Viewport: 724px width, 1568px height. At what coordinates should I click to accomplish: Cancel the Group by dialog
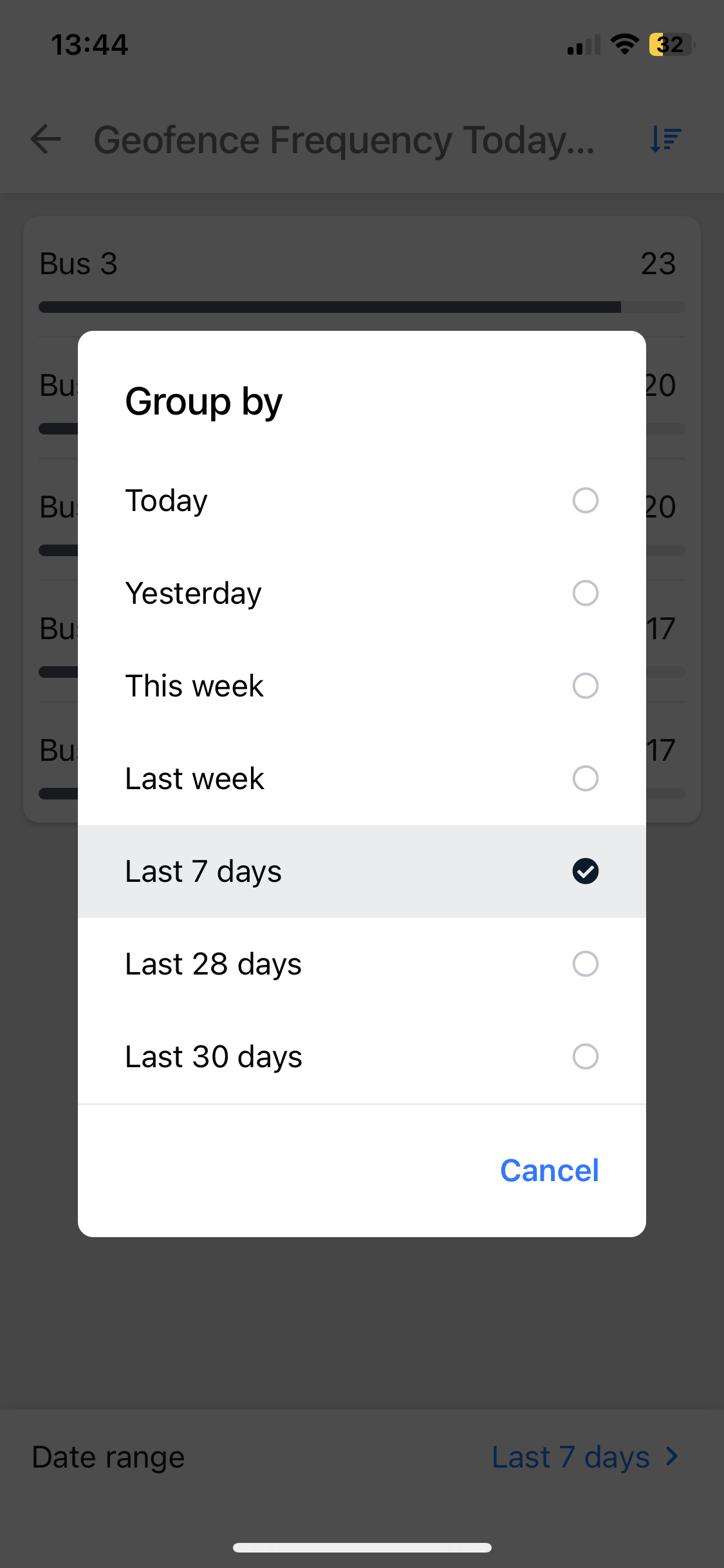550,1170
